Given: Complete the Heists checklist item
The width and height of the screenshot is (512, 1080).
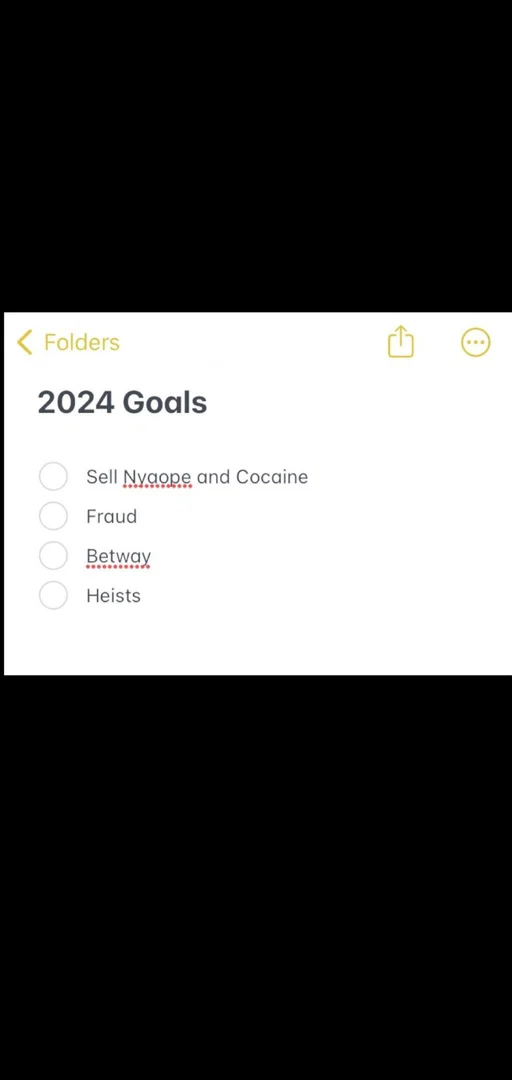Looking at the screenshot, I should 53,595.
